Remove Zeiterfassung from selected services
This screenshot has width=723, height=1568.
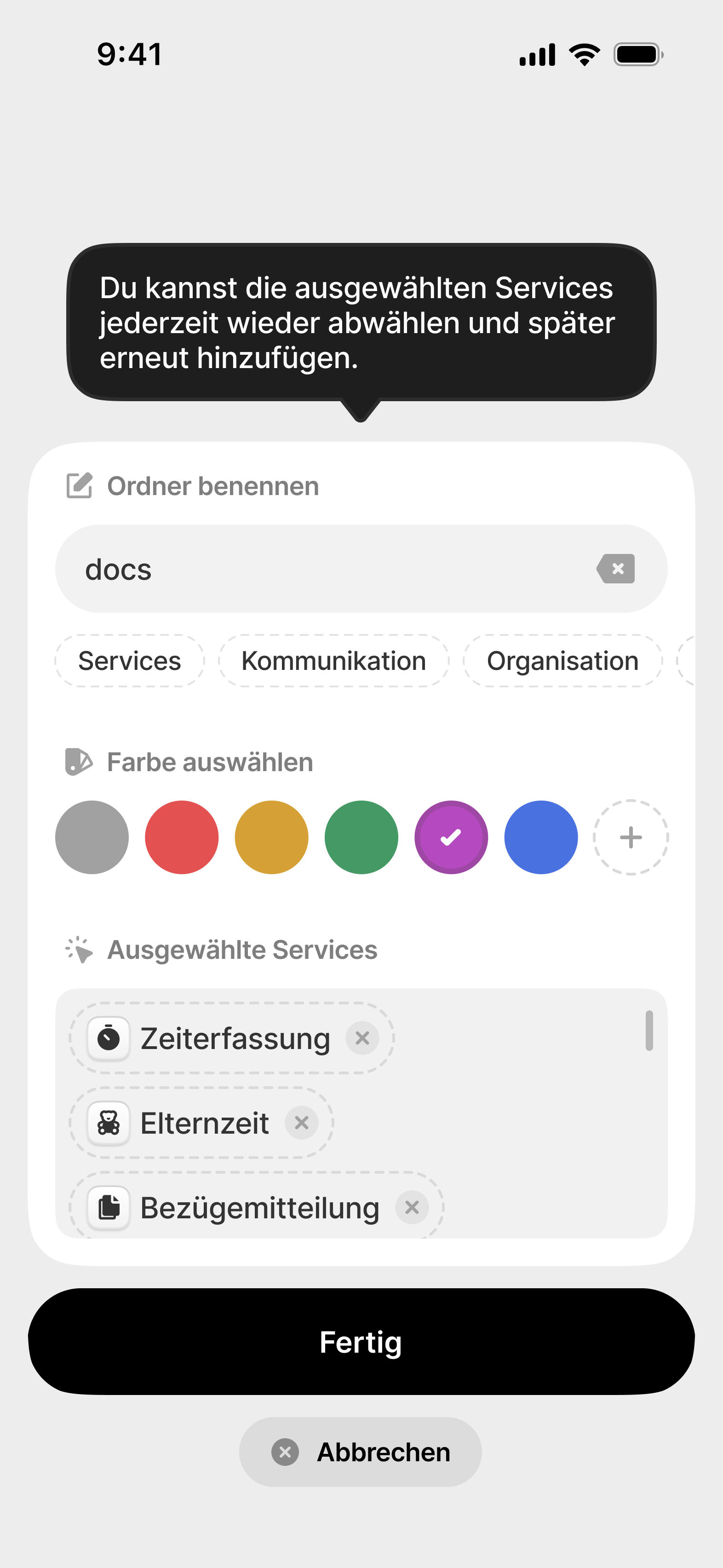(362, 1038)
